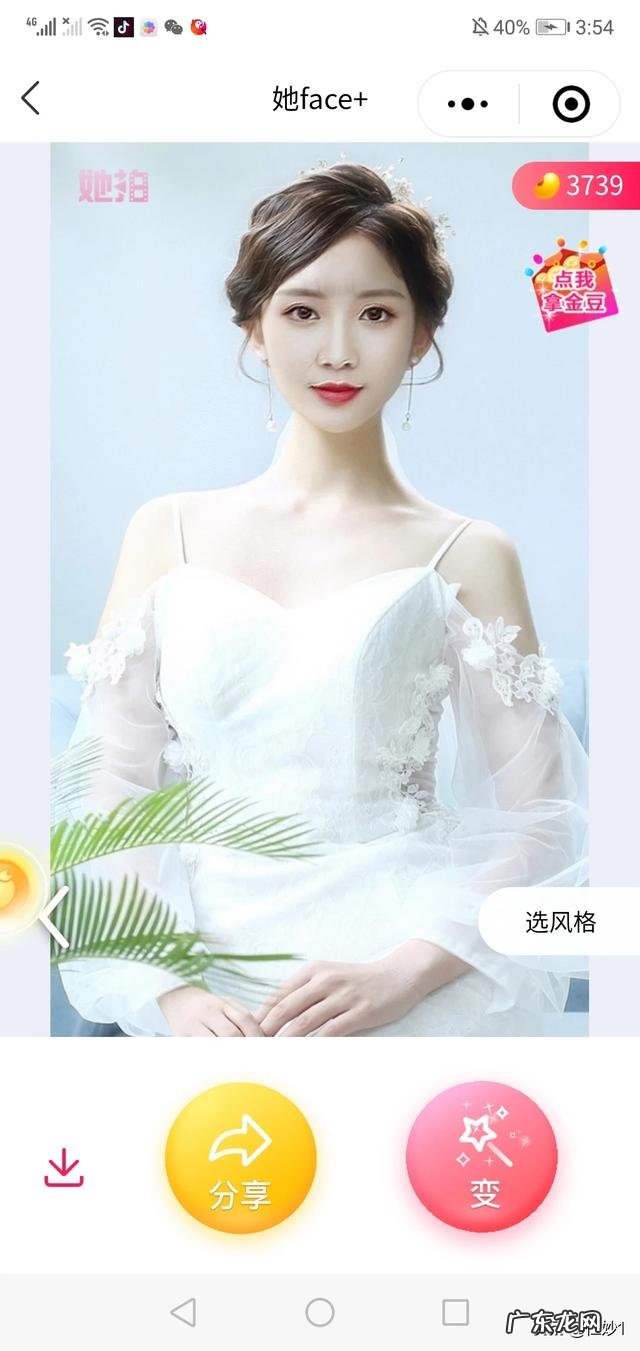Screen dimensions: 640x1351
Task: Go to the system home screen
Action: (x=320, y=1312)
